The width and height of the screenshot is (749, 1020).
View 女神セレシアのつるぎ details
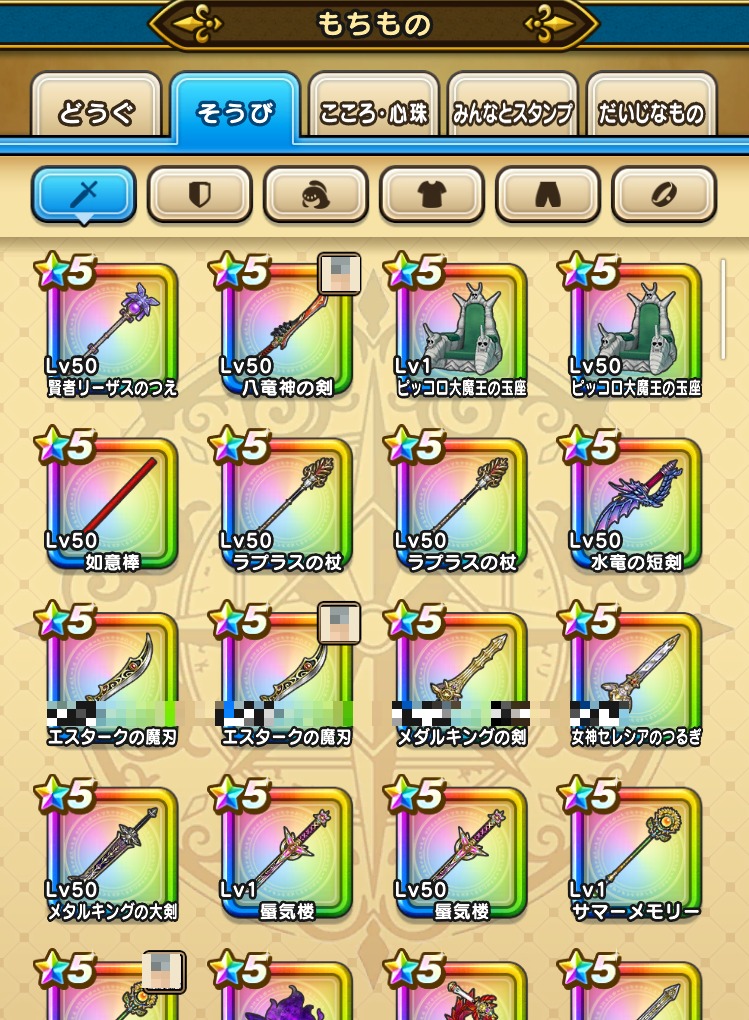[636, 678]
